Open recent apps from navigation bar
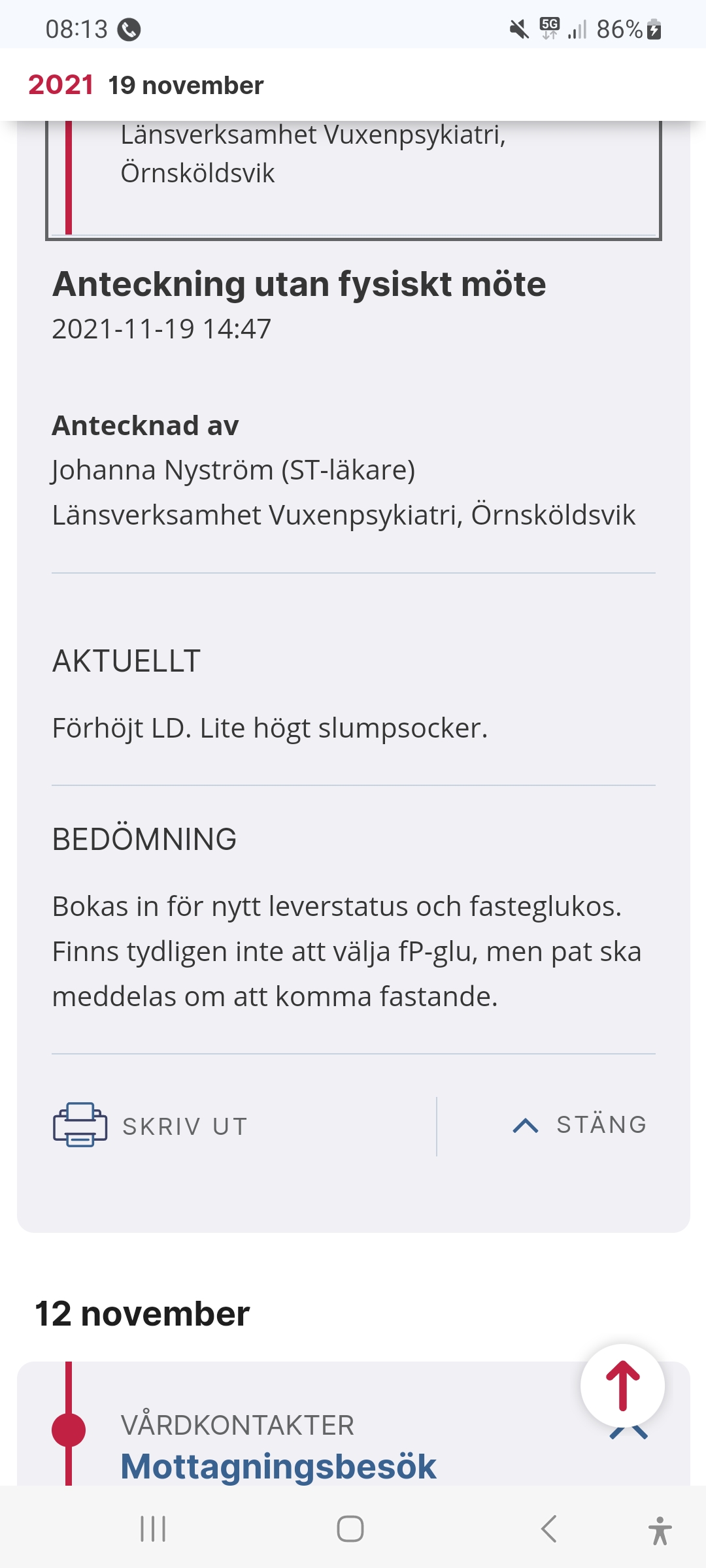This screenshot has height=1568, width=706. click(x=154, y=1529)
